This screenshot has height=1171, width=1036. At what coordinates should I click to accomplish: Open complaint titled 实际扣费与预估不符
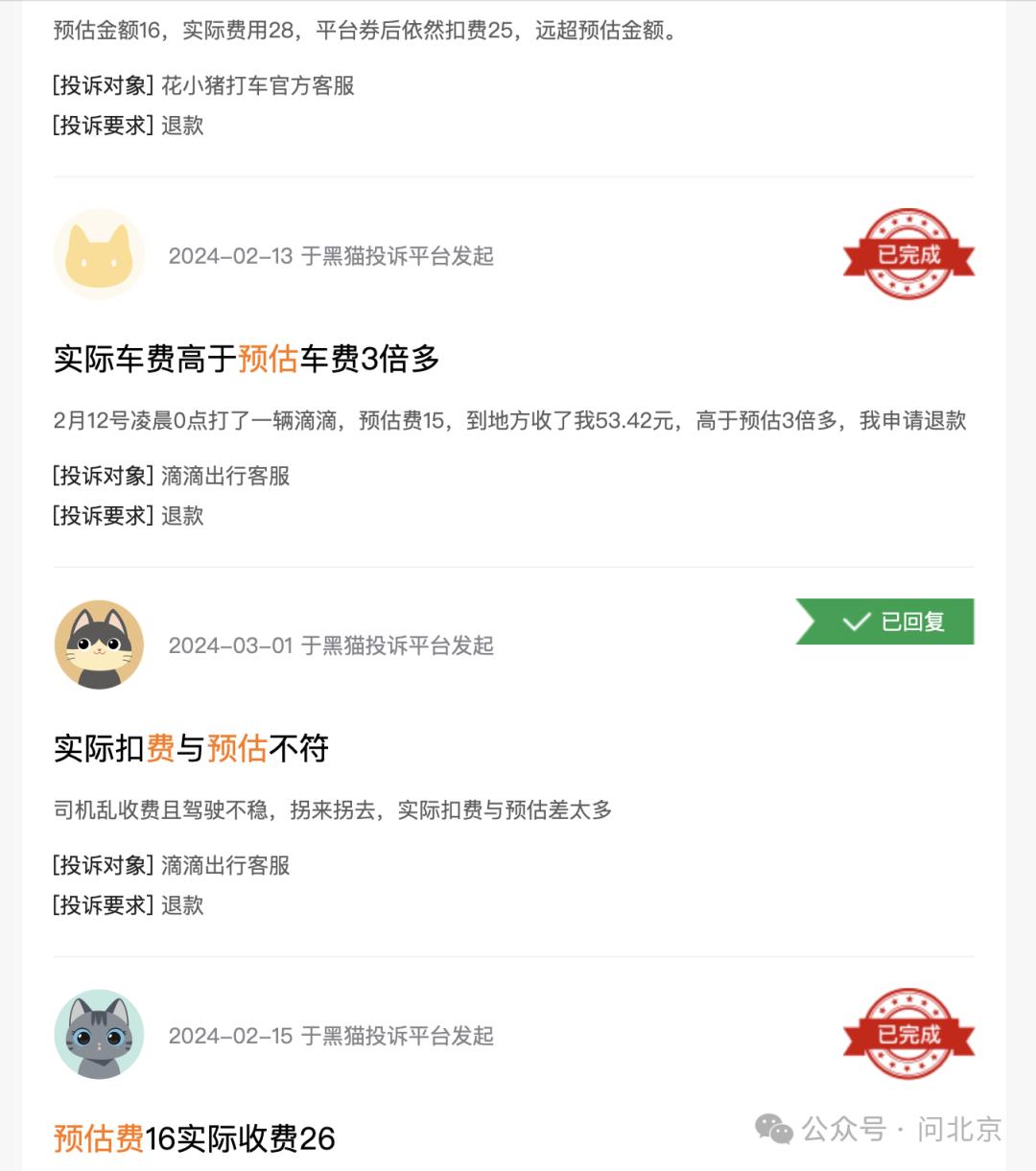[x=191, y=748]
